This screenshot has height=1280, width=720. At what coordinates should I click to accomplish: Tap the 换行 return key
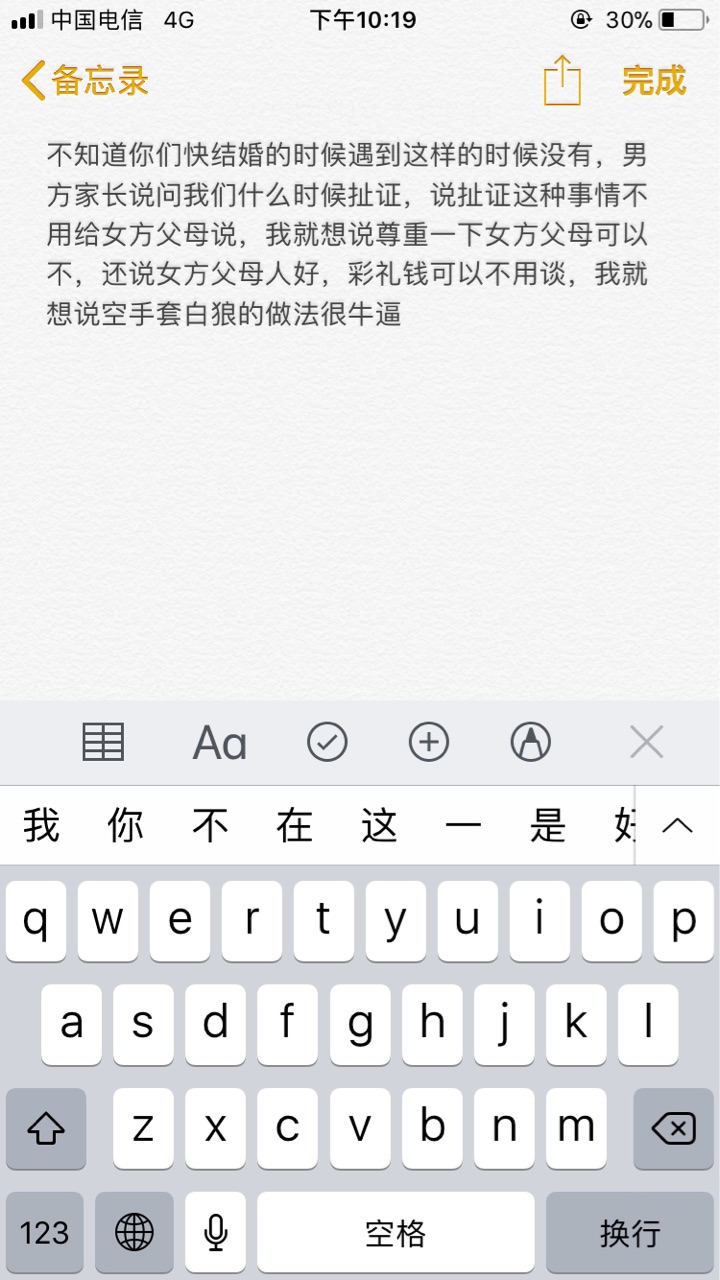(x=630, y=1232)
